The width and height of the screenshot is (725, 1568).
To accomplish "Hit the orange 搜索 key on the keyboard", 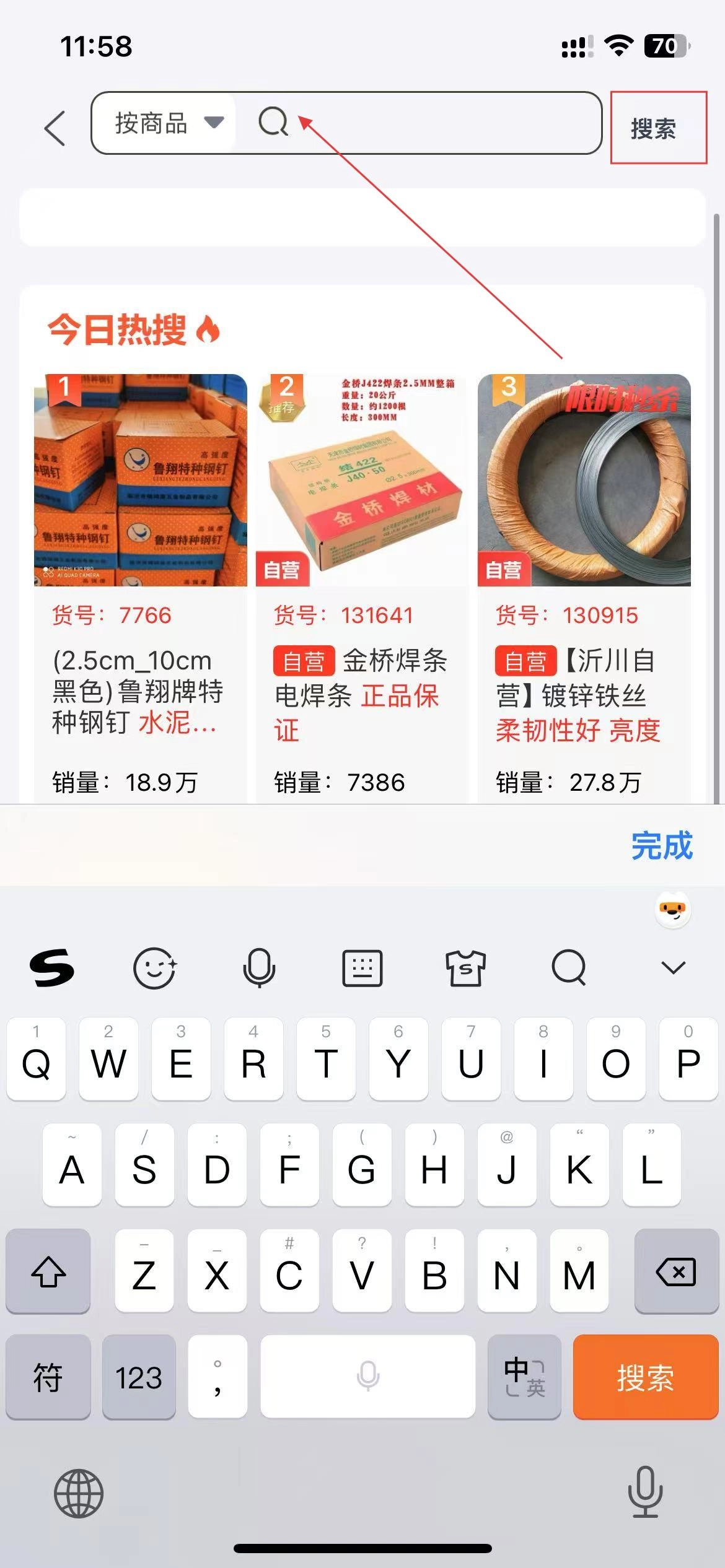I will pyautogui.click(x=645, y=1377).
